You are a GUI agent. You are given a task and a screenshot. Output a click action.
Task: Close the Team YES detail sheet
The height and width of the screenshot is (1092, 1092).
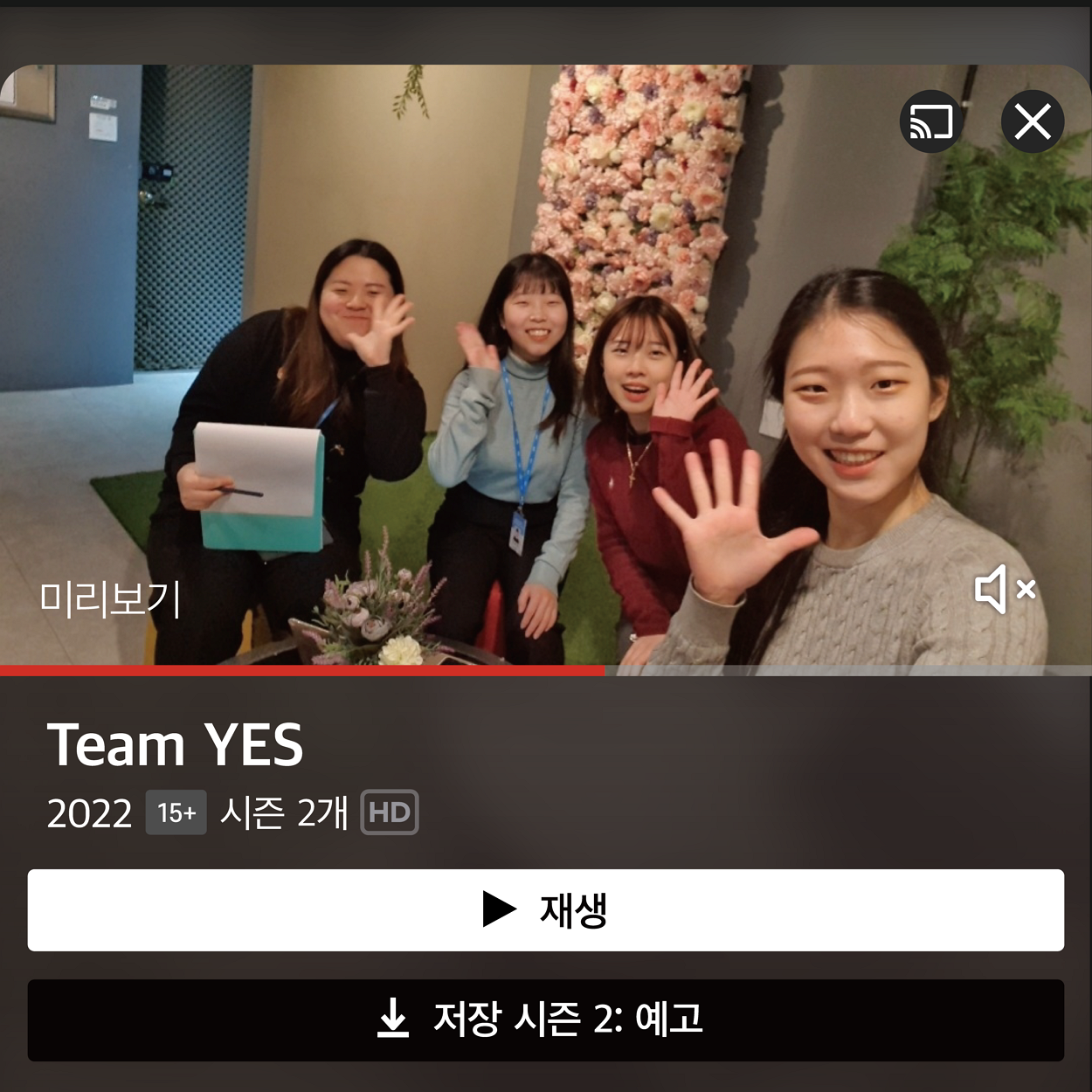[x=1032, y=121]
